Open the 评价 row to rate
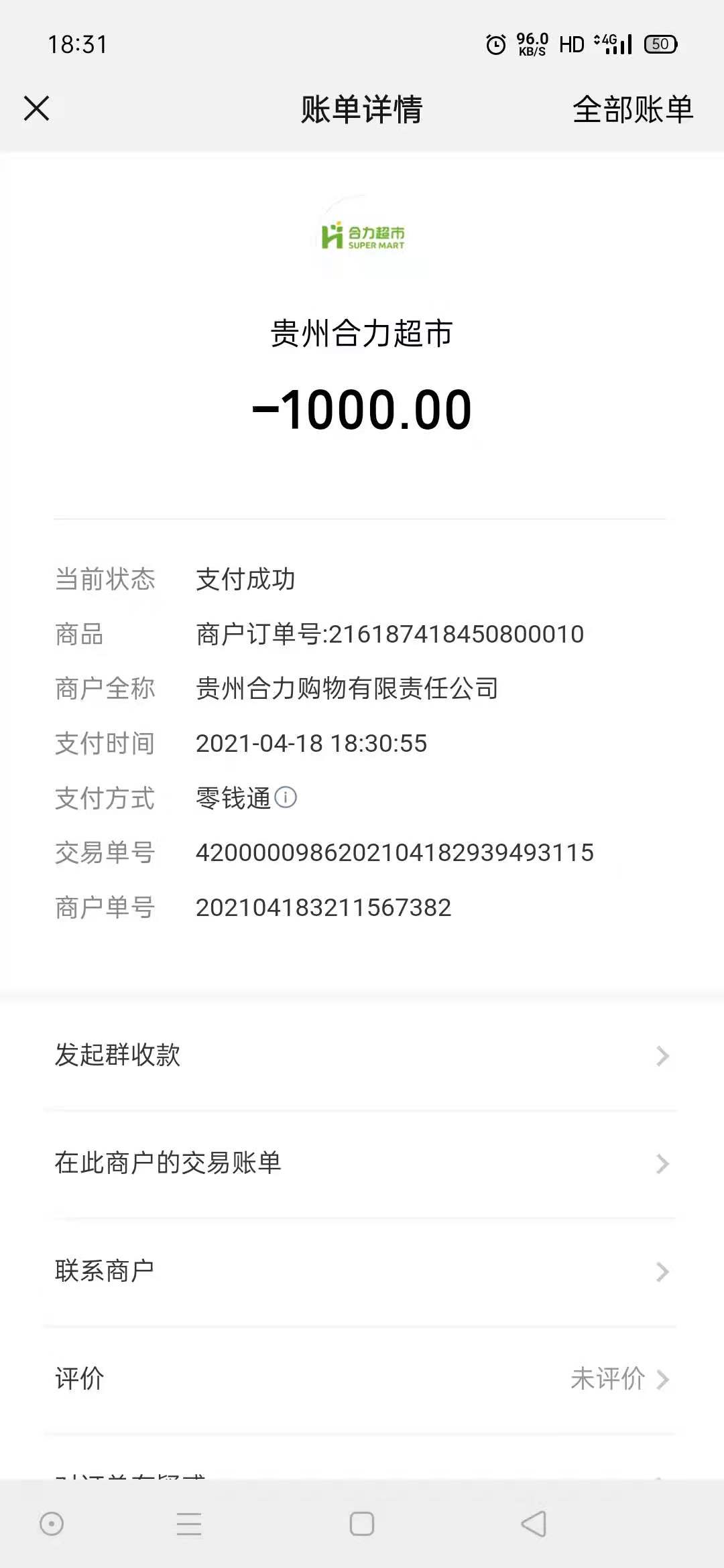 [362, 1379]
